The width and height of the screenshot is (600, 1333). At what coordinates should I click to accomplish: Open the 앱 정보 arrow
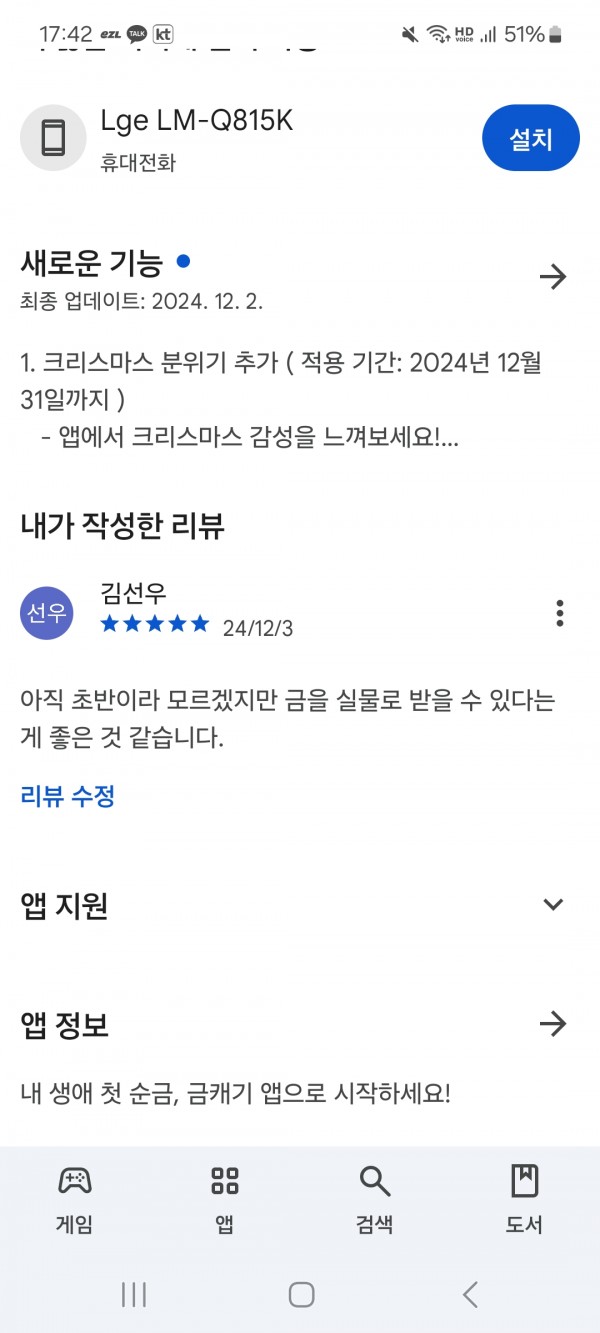[553, 1024]
